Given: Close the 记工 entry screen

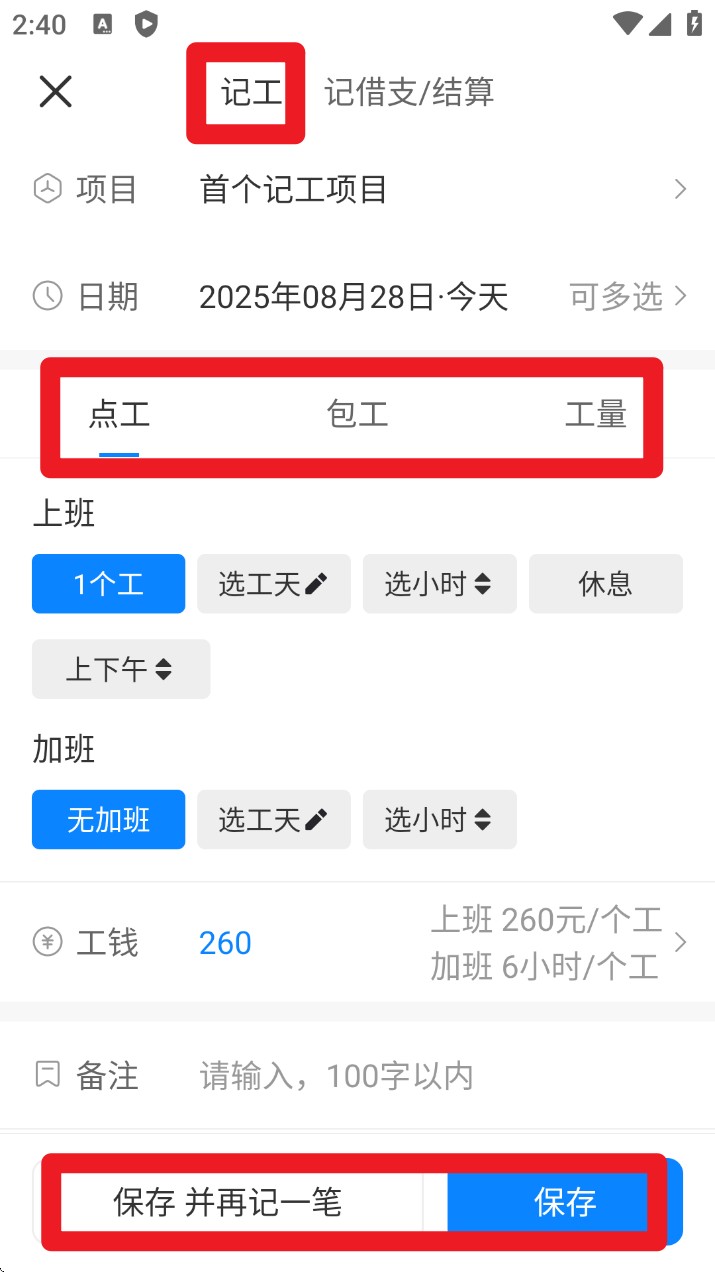Looking at the screenshot, I should point(55,92).
